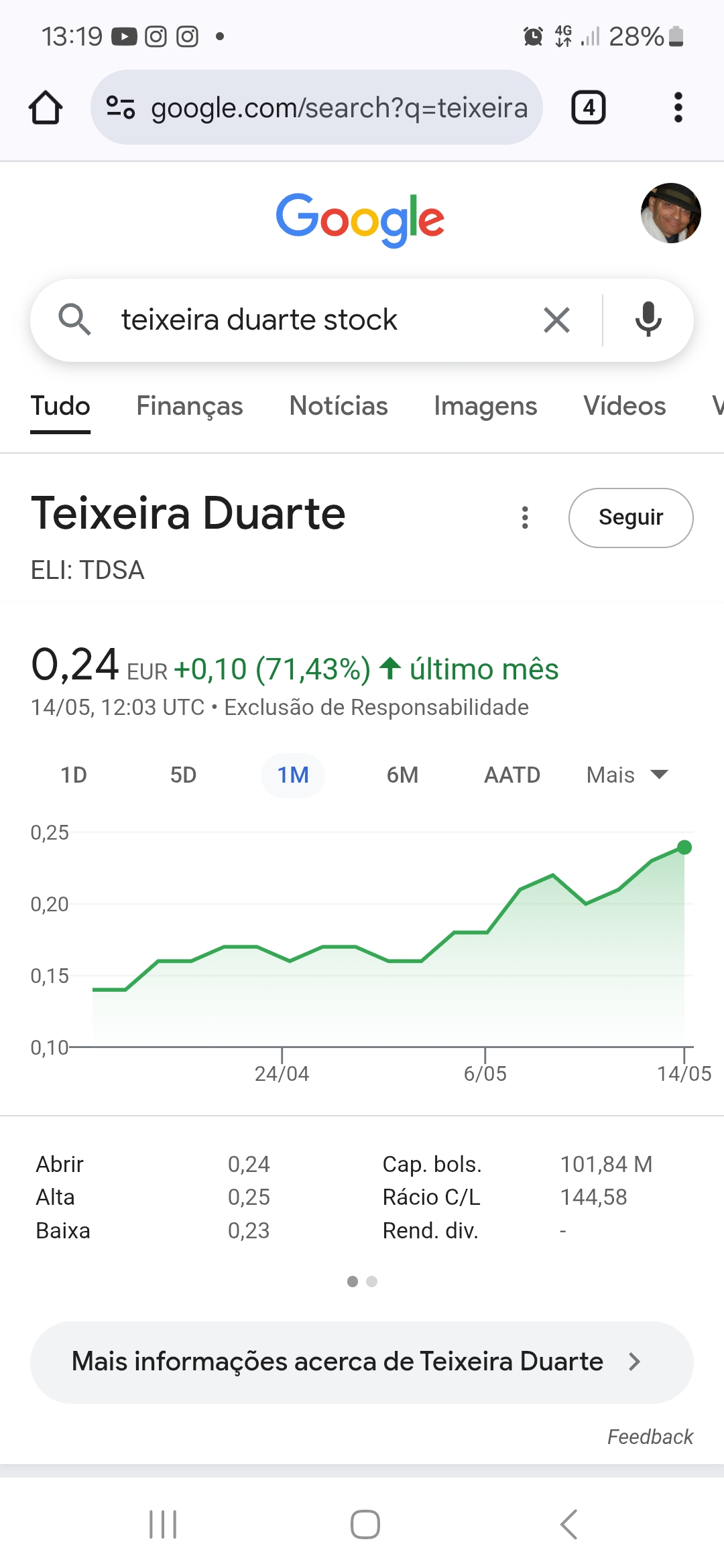Switch to the Notícias tab

point(339,406)
